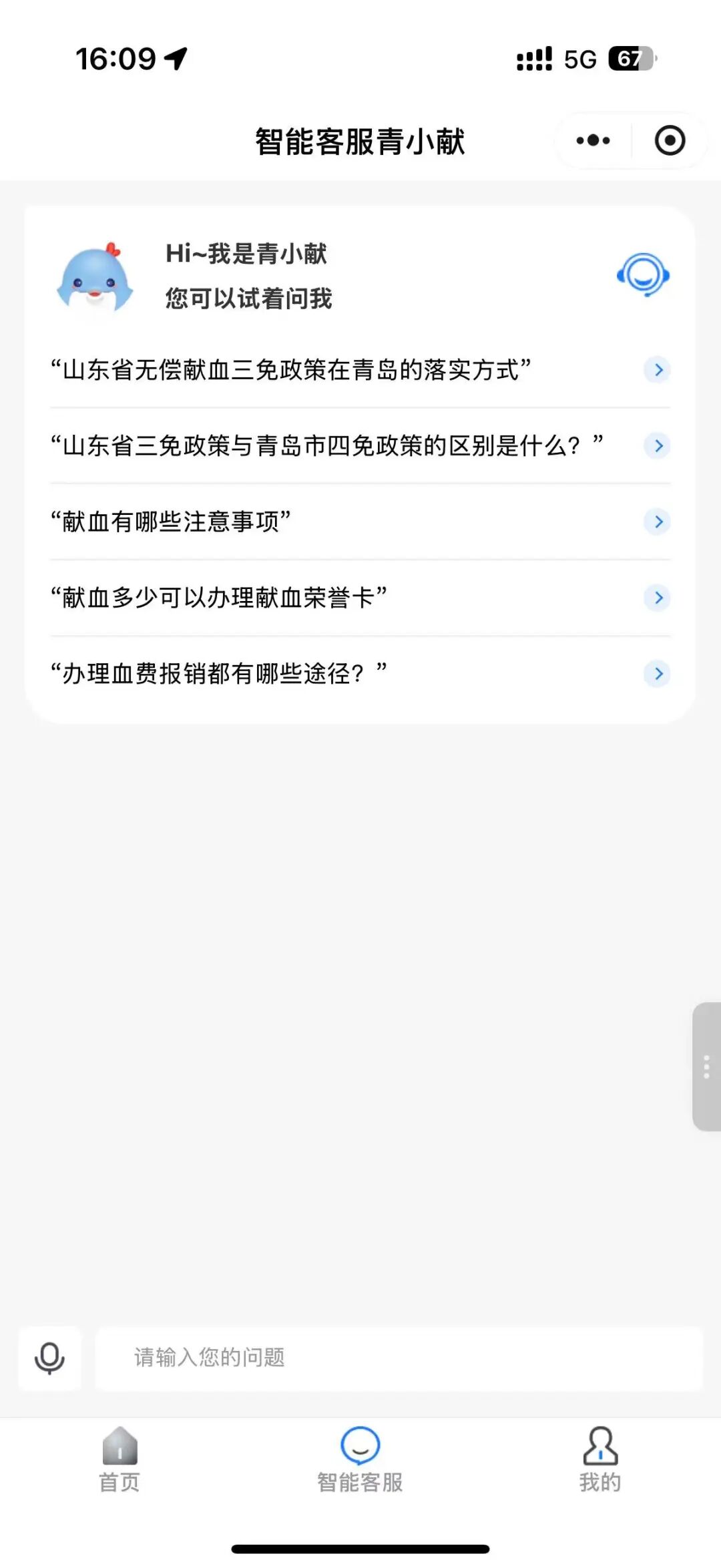Switch to the 首页 tab
Image resolution: width=721 pixels, height=1568 pixels.
click(120, 1460)
